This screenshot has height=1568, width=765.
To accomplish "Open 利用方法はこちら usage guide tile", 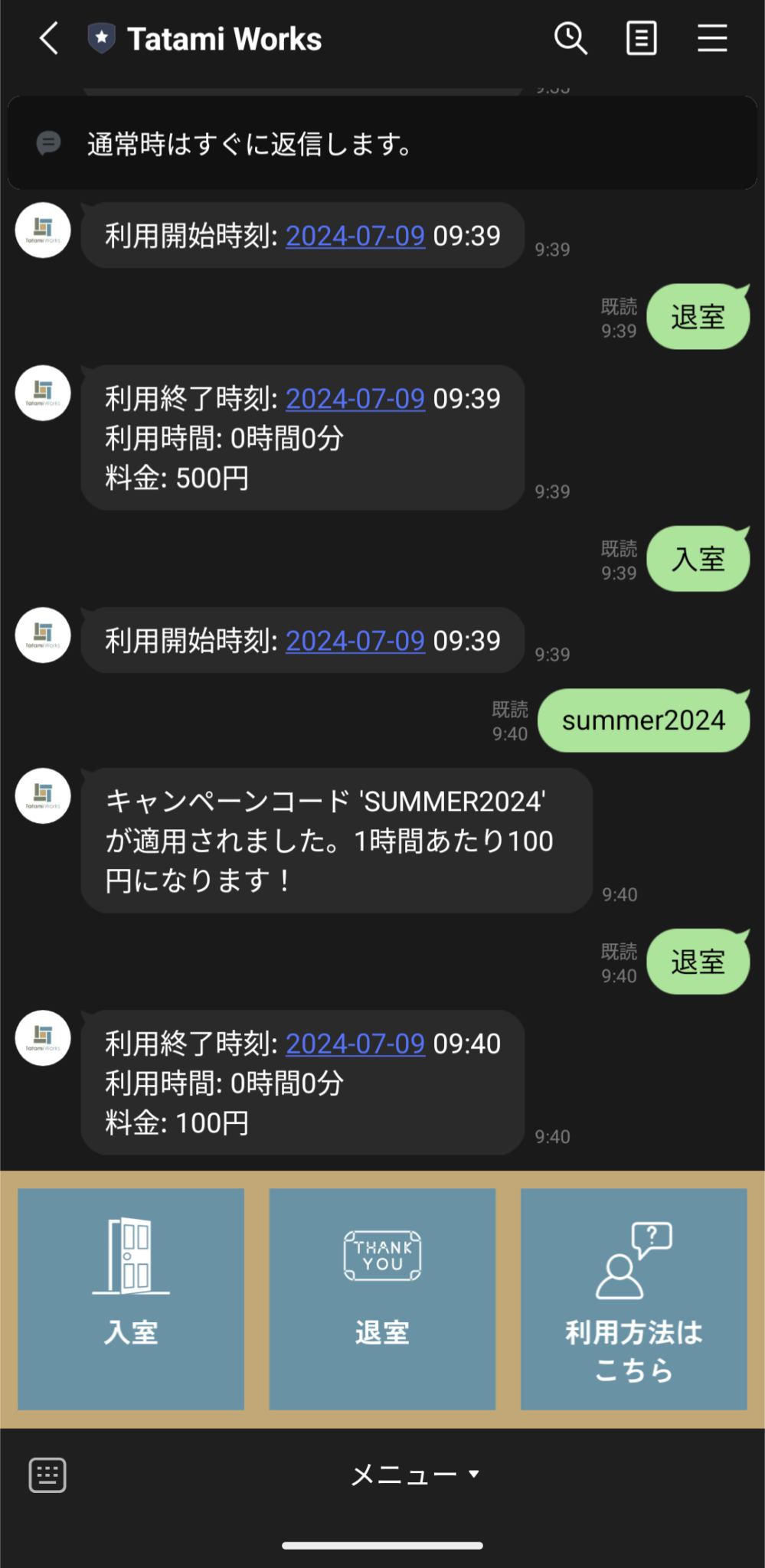I will (x=633, y=1298).
